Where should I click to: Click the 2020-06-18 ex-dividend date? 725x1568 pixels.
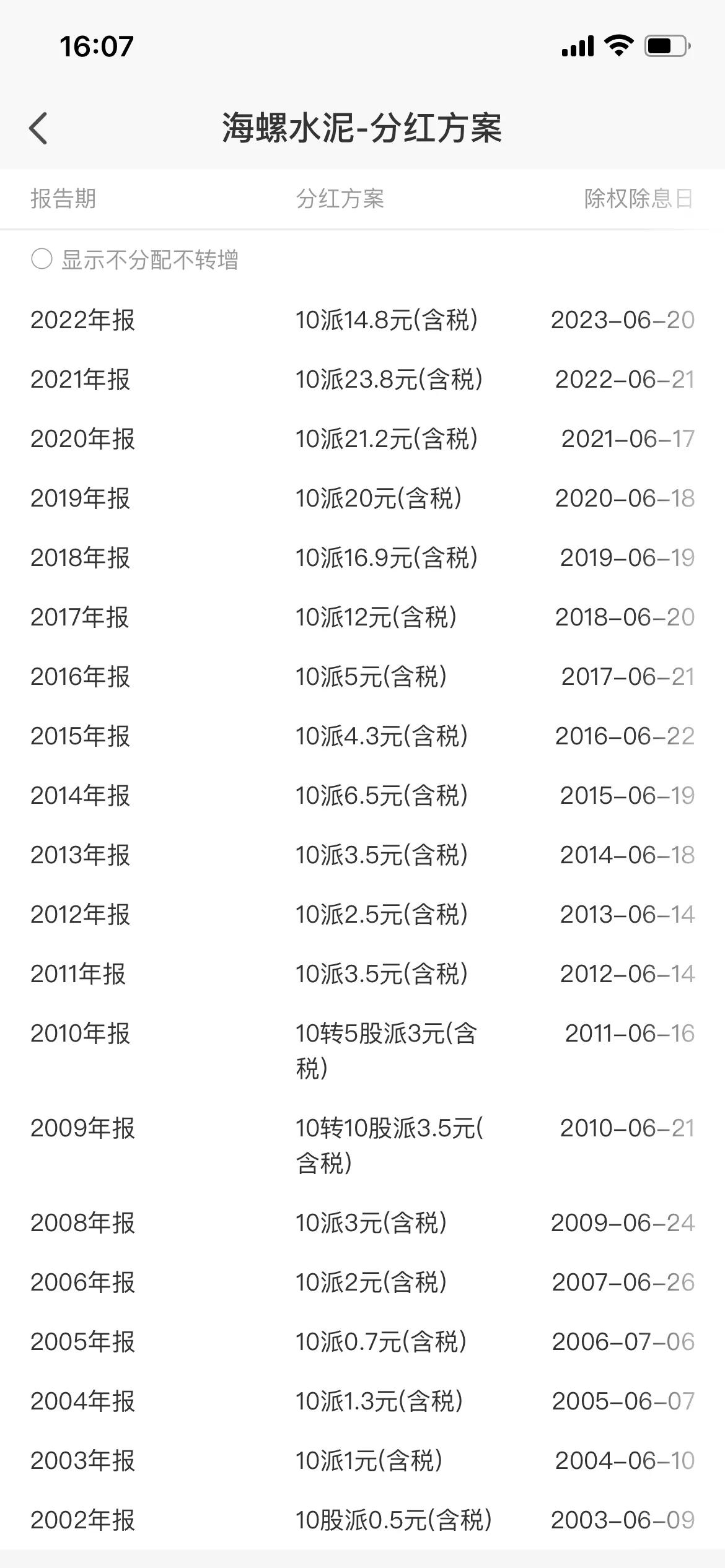point(624,500)
